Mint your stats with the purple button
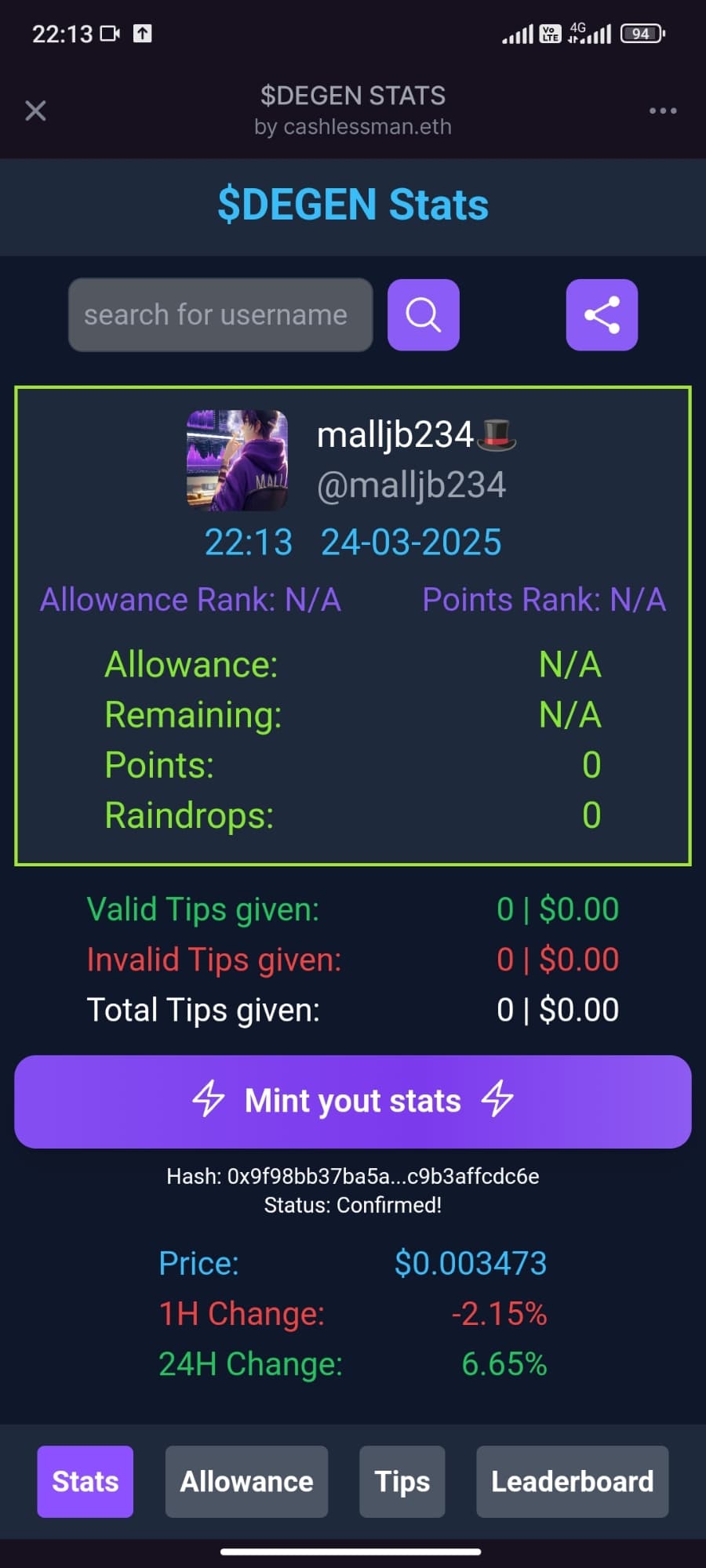Image resolution: width=706 pixels, height=1568 pixels. pos(353,1102)
